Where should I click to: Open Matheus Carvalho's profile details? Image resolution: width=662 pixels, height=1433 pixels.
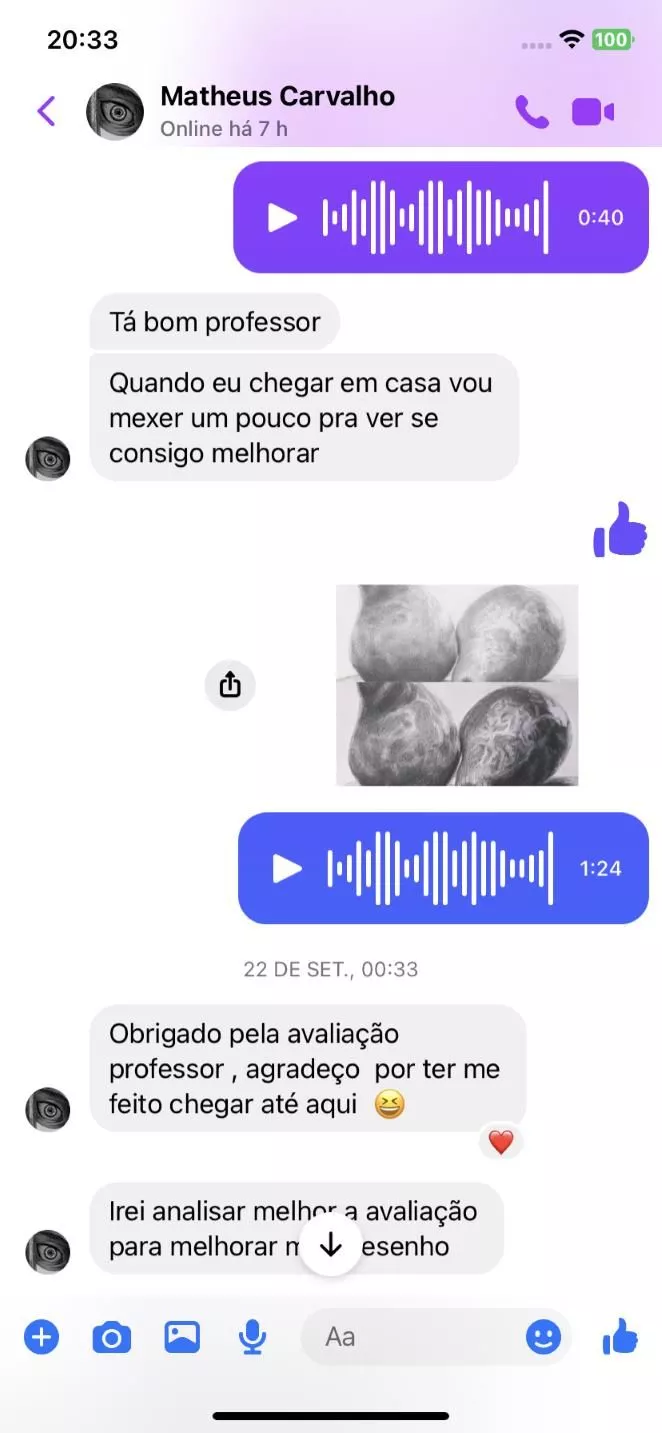tap(277, 97)
